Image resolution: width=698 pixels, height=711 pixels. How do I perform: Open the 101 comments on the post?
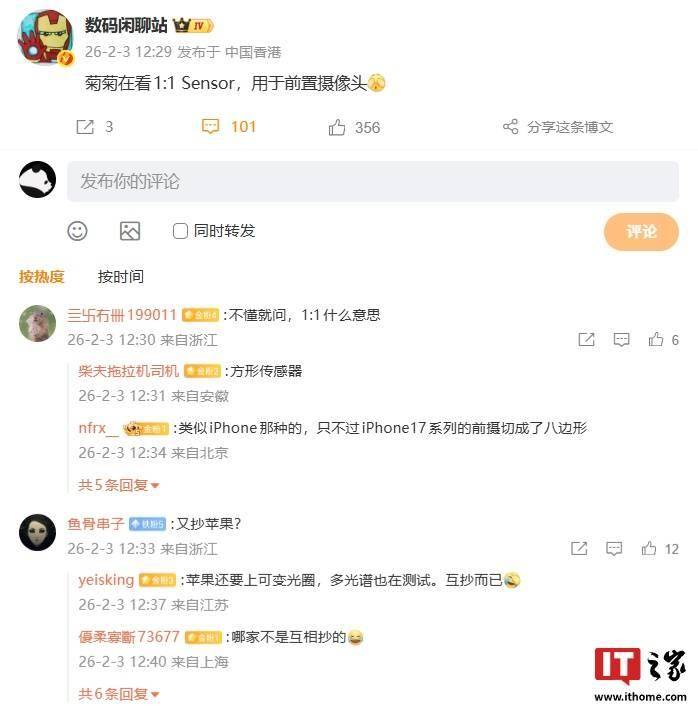point(228,127)
